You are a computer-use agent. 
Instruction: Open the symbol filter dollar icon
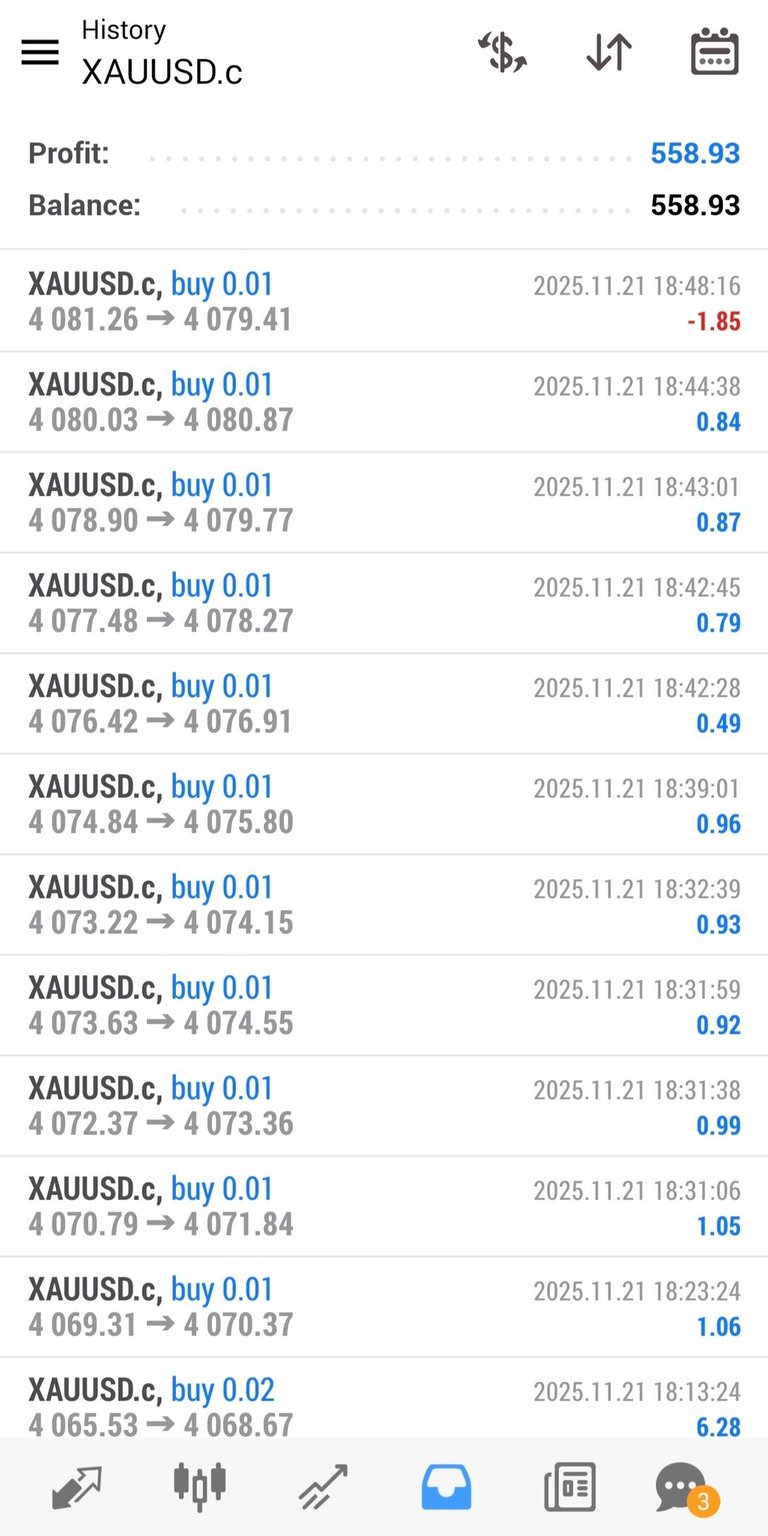(x=502, y=53)
